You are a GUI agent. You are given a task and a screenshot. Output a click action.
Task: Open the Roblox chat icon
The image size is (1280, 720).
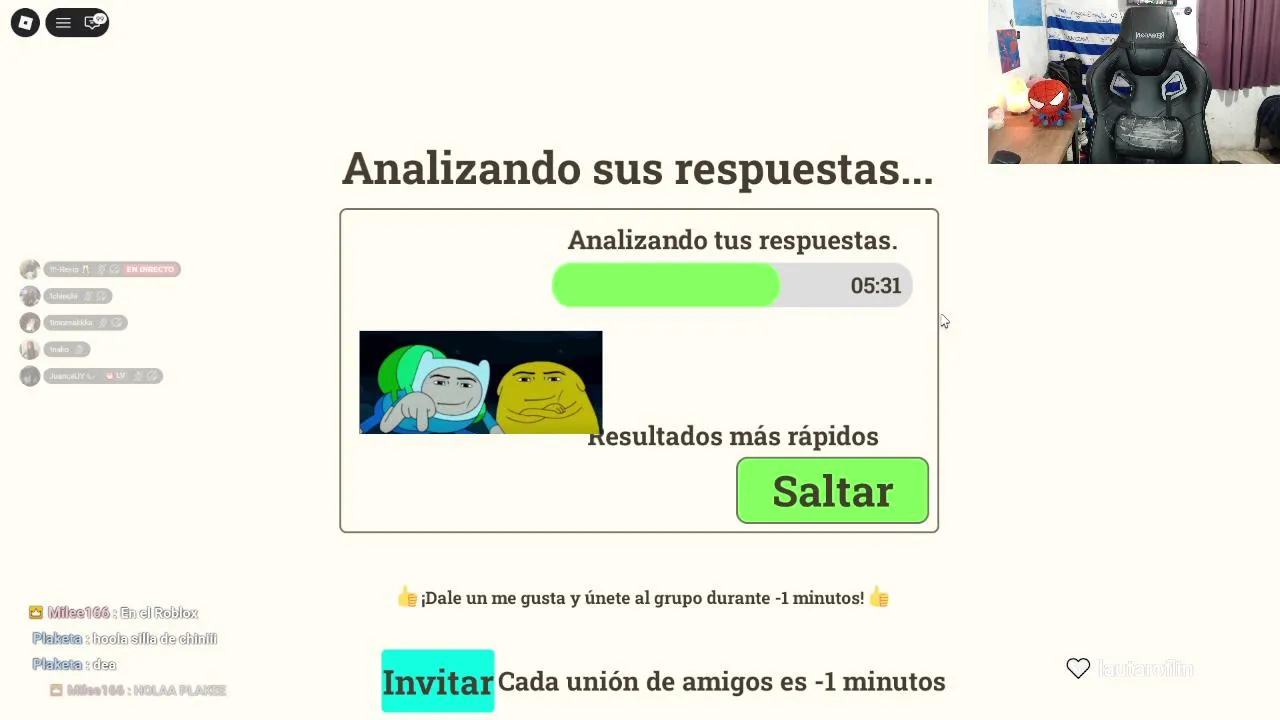coord(94,22)
